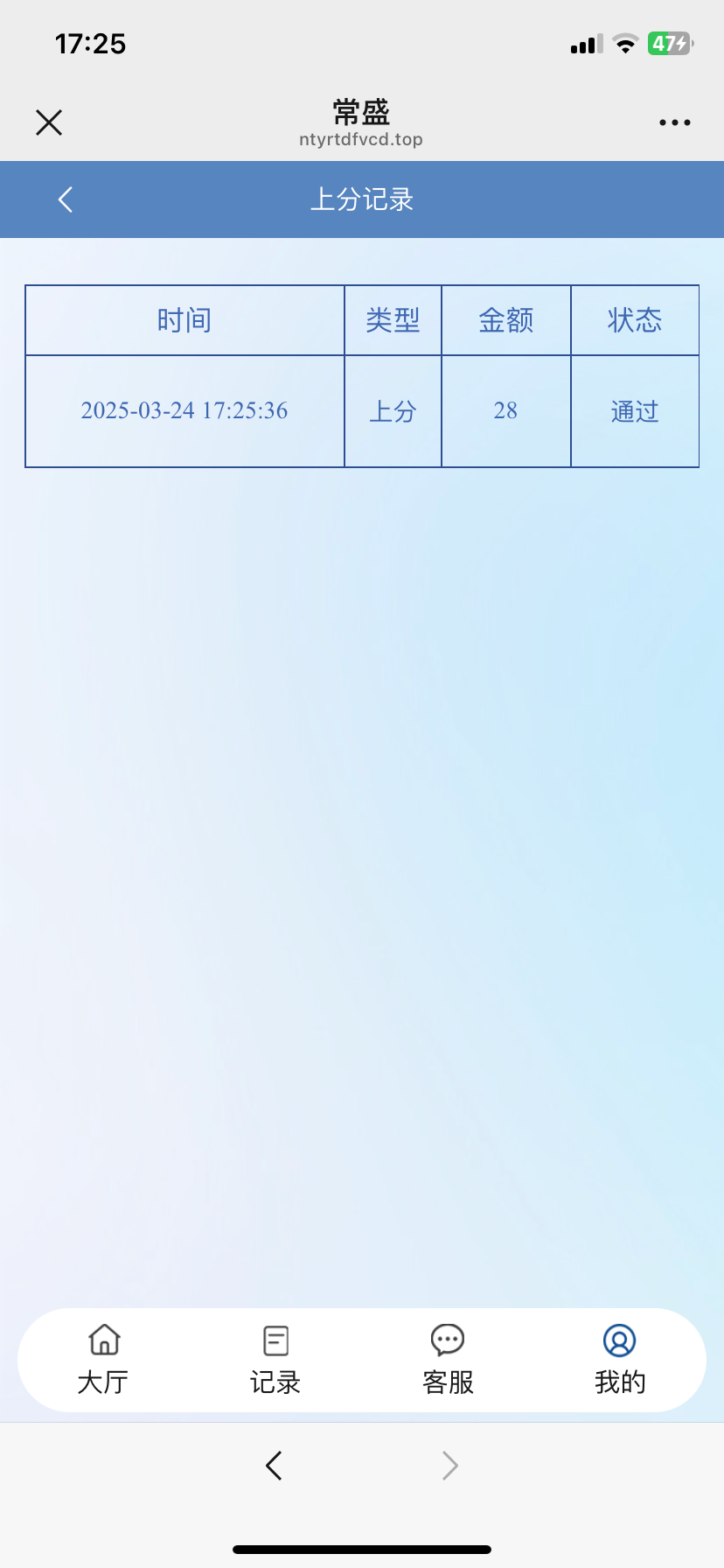Contact 客服 from the bottom bar
This screenshot has height=1568, width=724.
click(448, 1359)
